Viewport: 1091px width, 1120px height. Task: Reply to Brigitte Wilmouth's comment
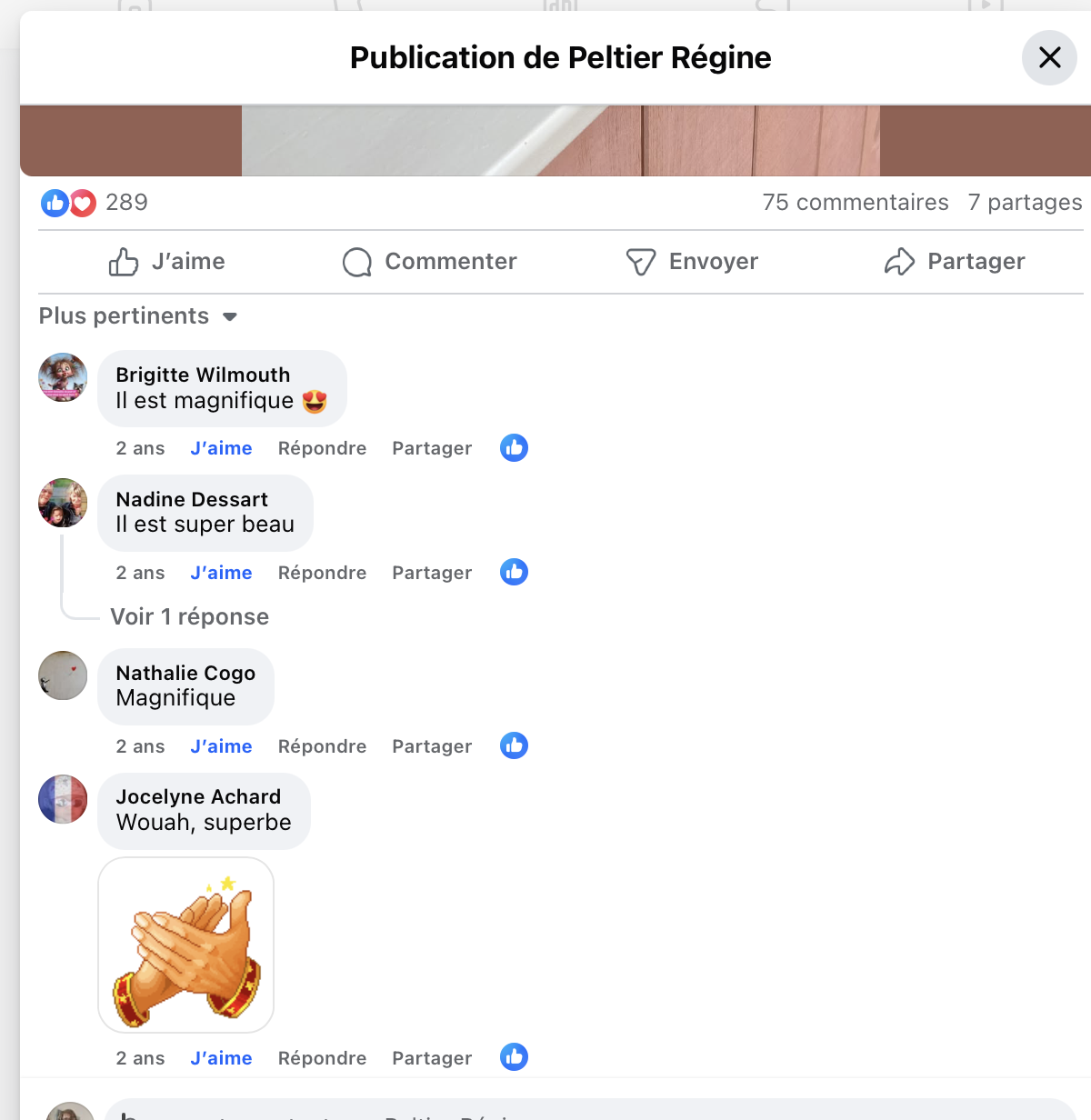tap(322, 448)
